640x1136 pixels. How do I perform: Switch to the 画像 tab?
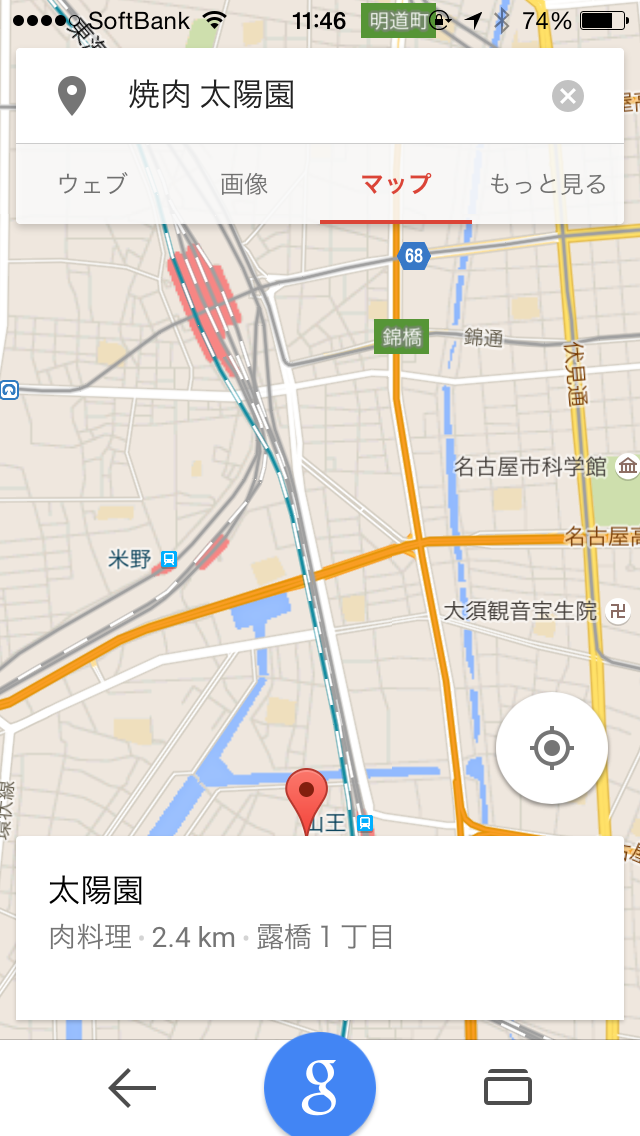click(244, 184)
